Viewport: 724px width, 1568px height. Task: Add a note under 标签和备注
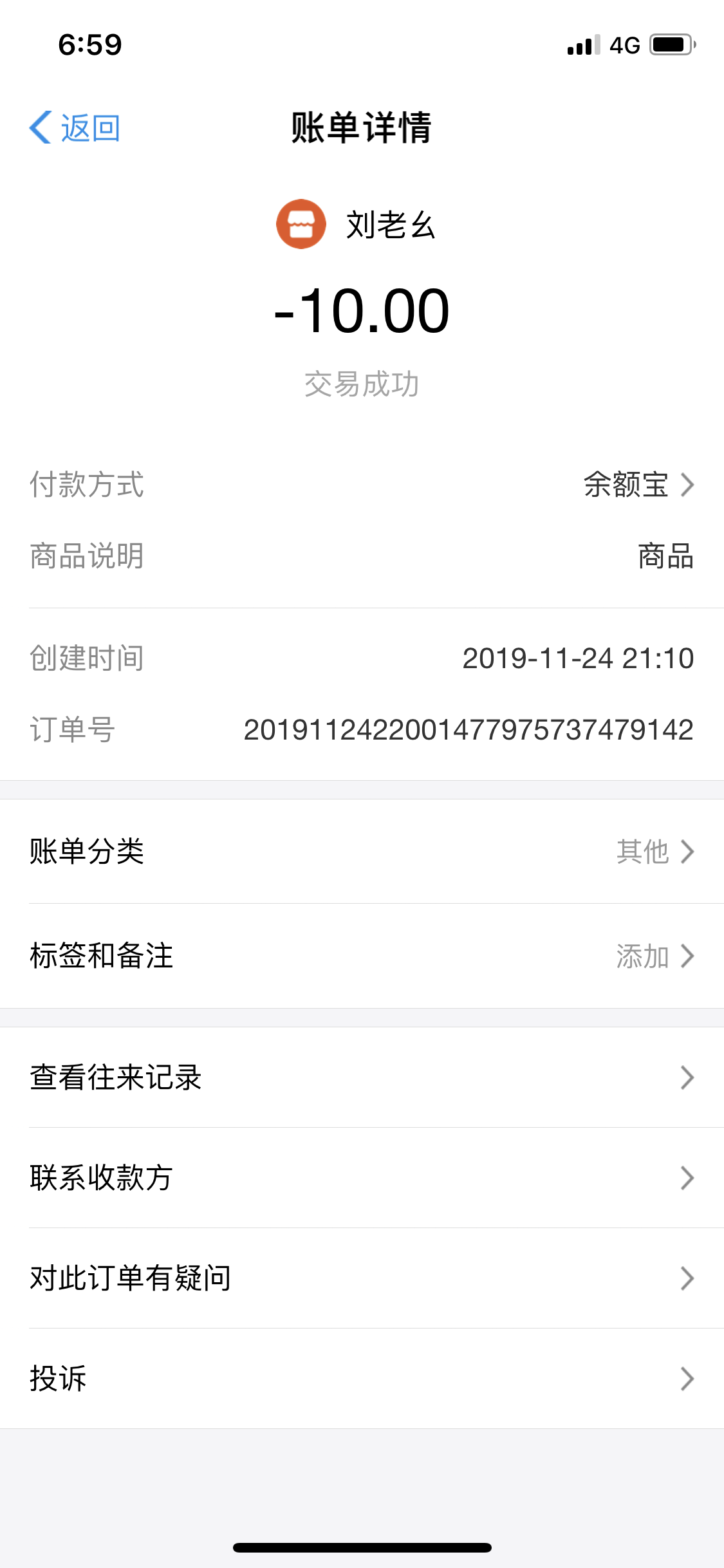653,956
